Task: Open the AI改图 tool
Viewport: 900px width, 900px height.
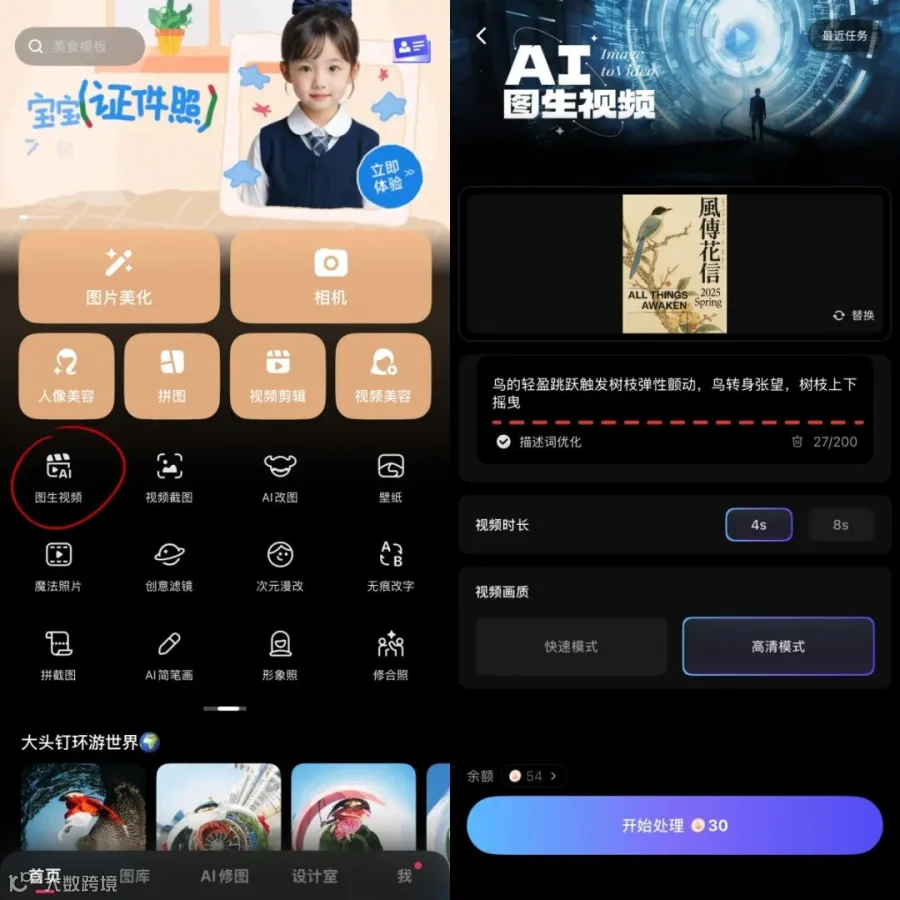Action: (280, 478)
